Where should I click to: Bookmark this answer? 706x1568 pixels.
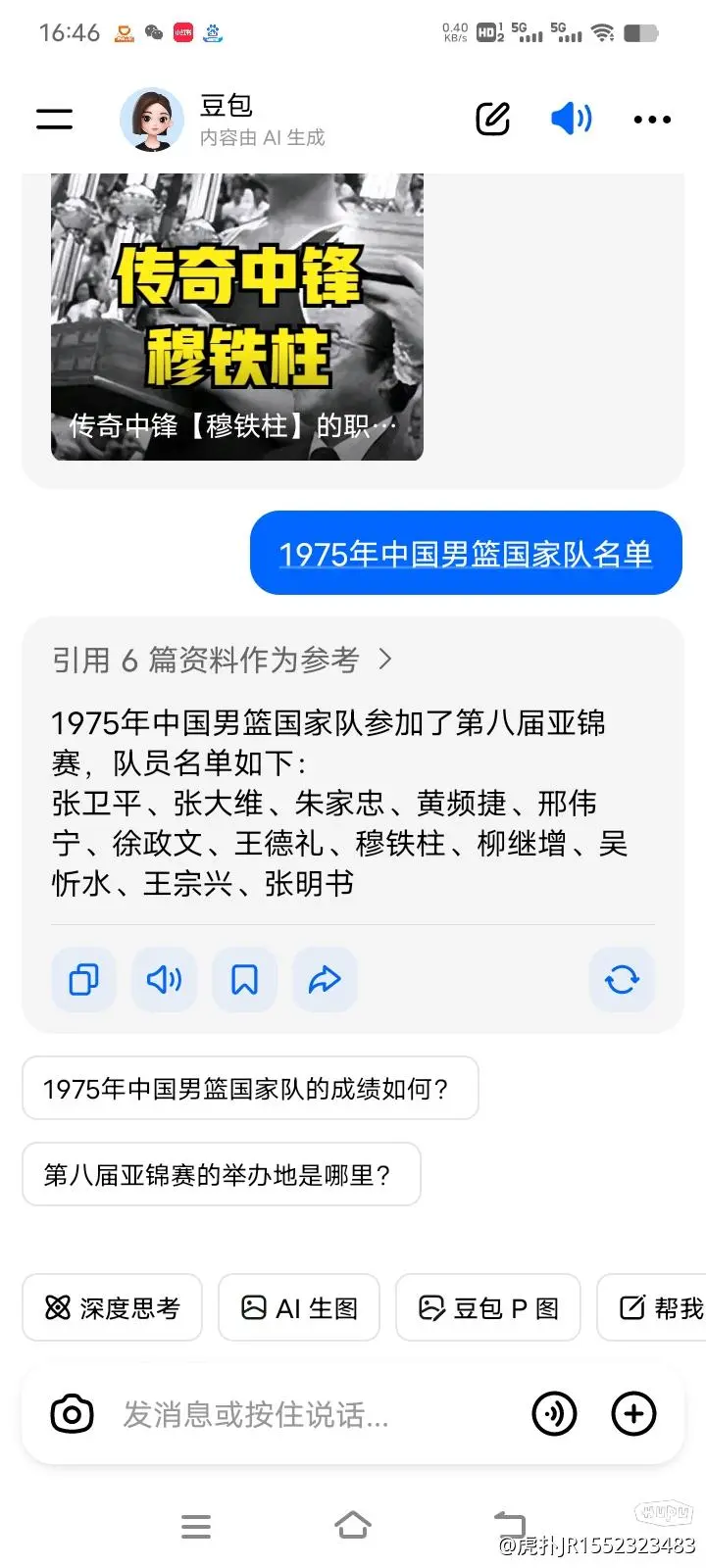pyautogui.click(x=245, y=979)
